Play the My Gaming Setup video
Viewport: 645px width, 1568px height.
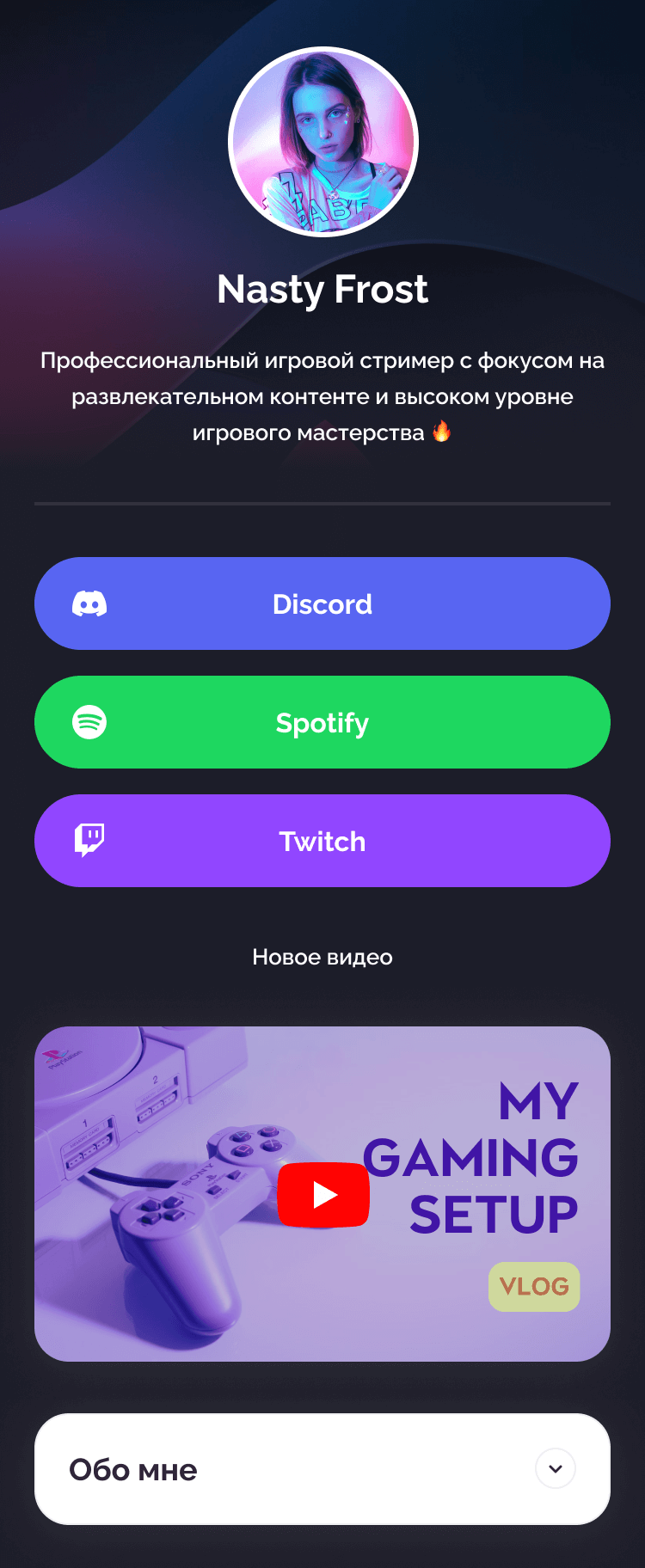(323, 1195)
